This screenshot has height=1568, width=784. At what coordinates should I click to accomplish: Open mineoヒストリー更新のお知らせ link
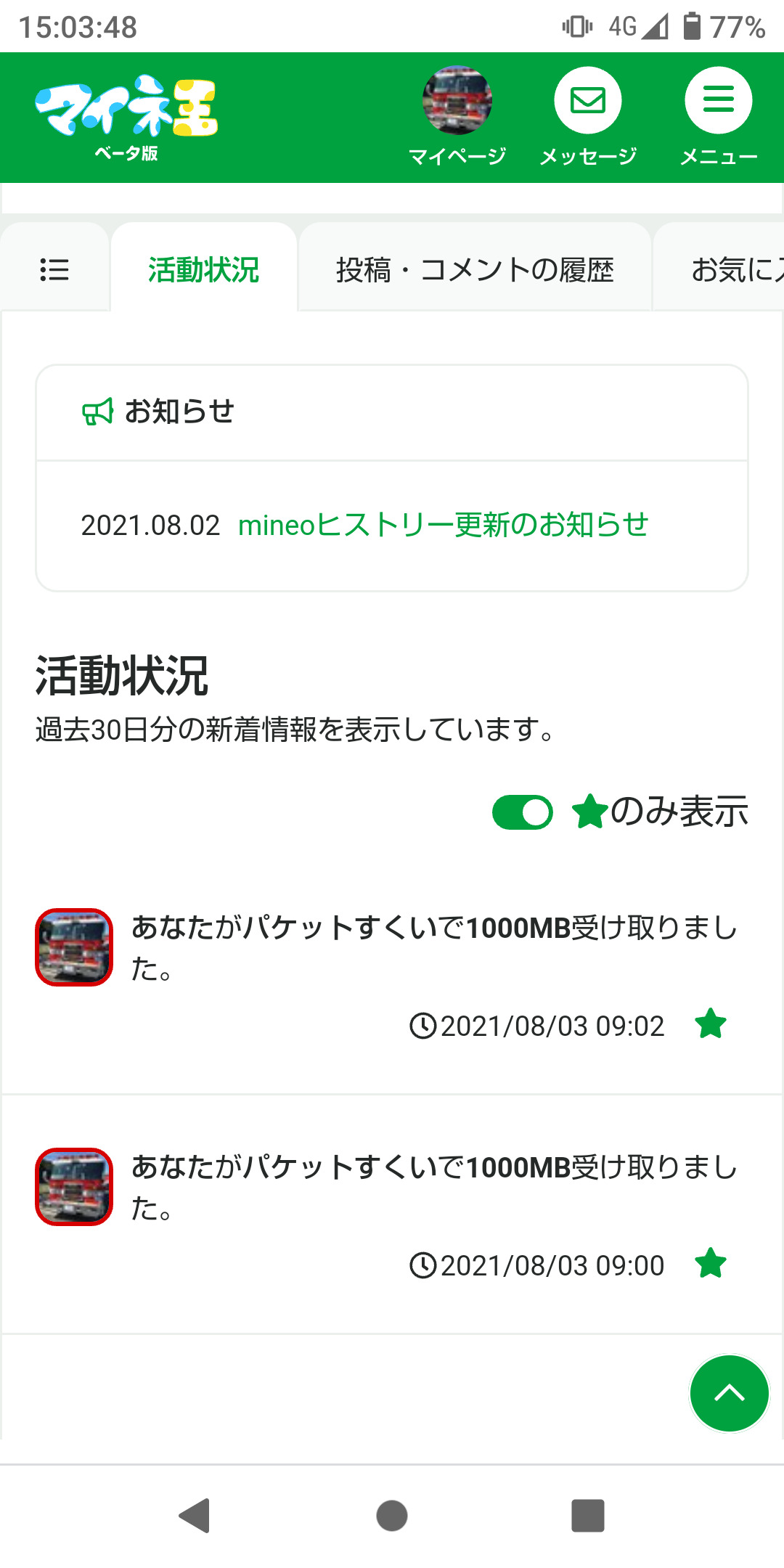pyautogui.click(x=443, y=525)
